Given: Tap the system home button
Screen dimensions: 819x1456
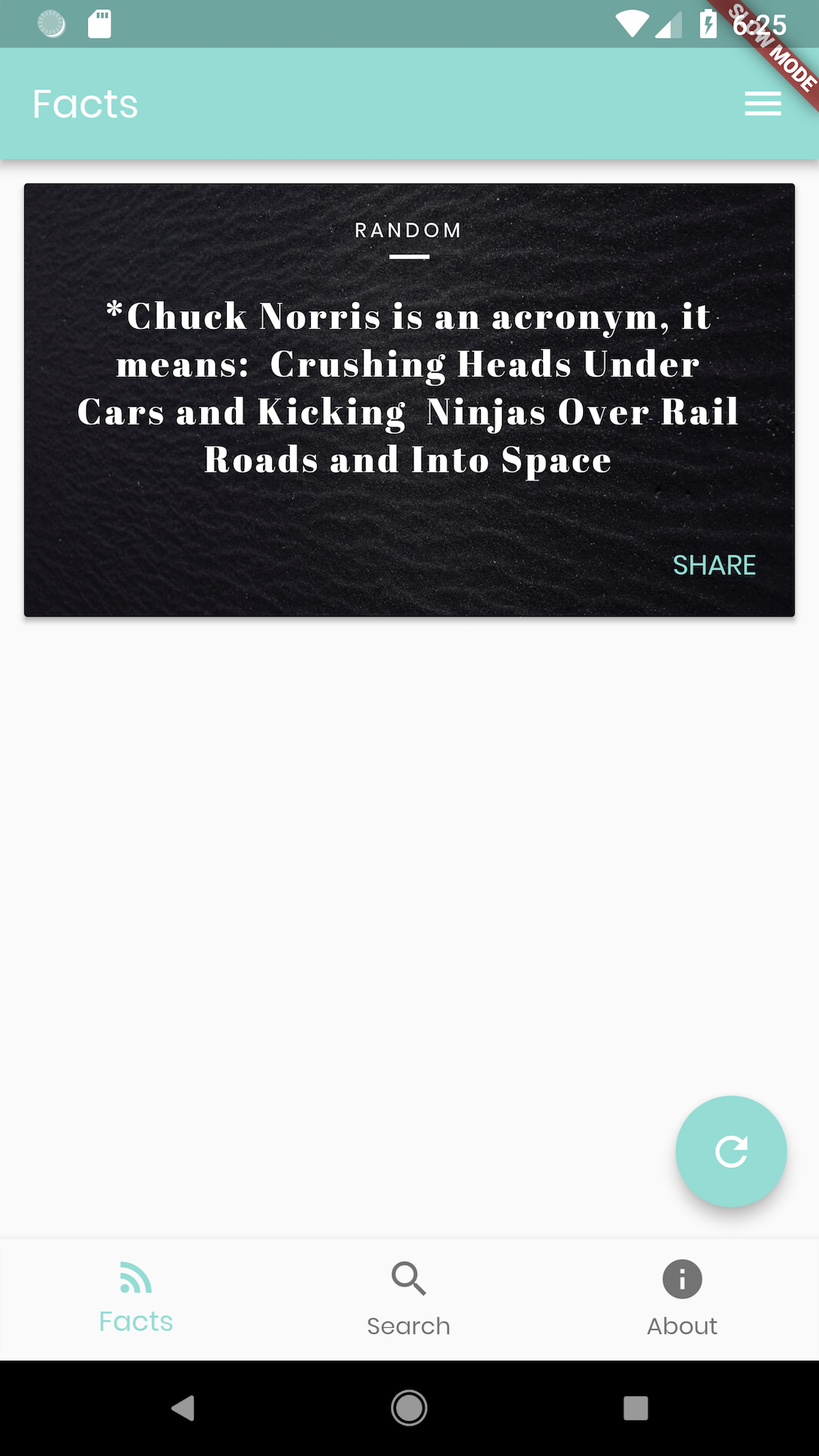Looking at the screenshot, I should tap(409, 1408).
